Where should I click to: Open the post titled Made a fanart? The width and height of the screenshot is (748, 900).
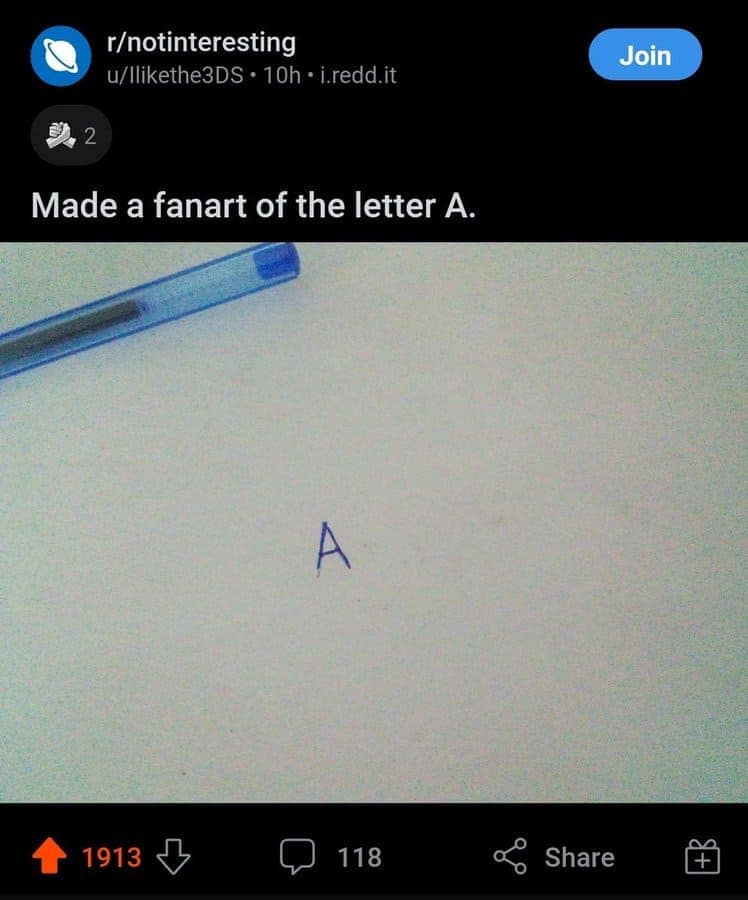coord(254,206)
